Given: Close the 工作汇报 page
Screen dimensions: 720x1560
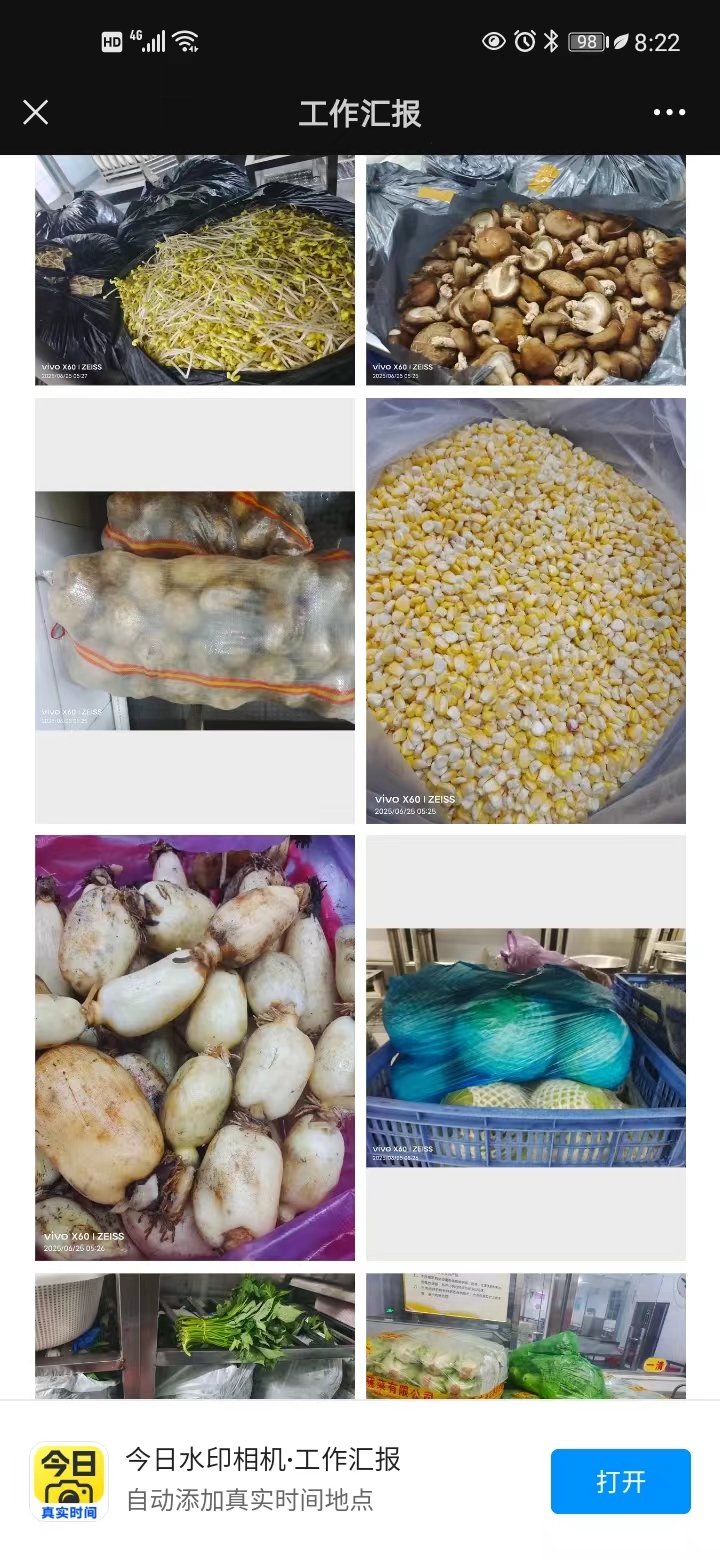Looking at the screenshot, I should (x=36, y=112).
